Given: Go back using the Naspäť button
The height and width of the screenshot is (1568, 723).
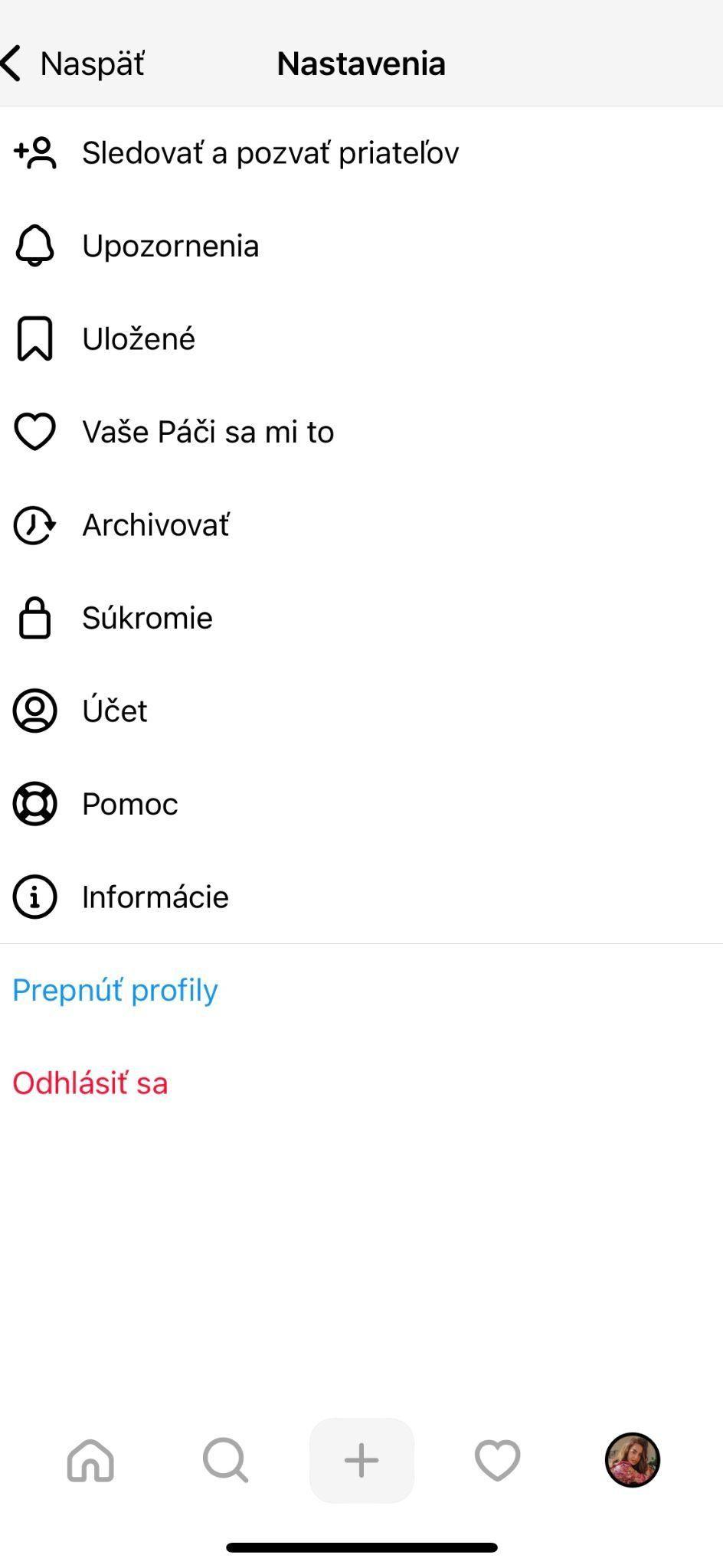Looking at the screenshot, I should click(74, 64).
